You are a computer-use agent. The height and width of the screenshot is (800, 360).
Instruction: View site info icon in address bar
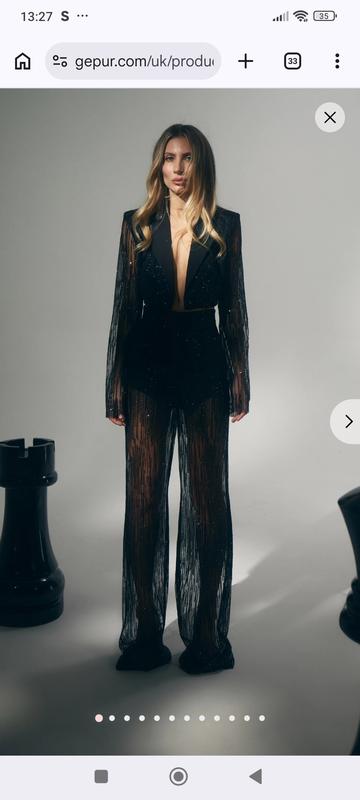tap(60, 61)
